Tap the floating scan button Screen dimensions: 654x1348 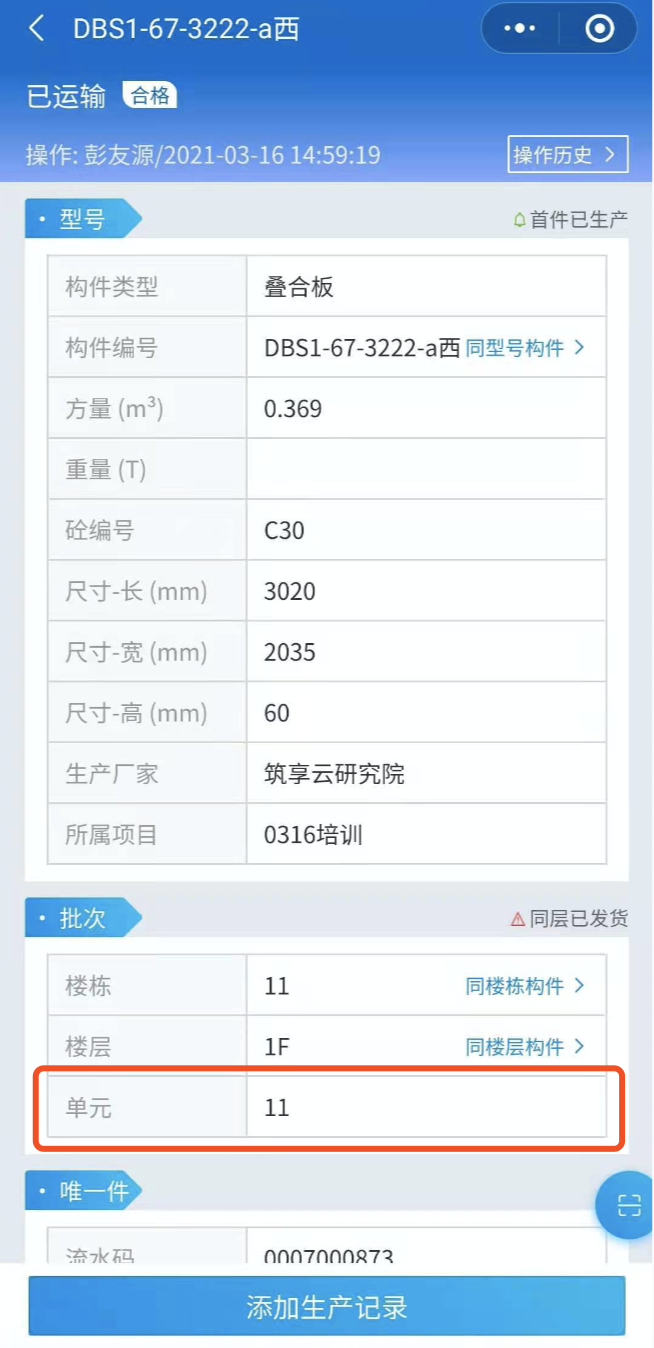coord(628,1205)
